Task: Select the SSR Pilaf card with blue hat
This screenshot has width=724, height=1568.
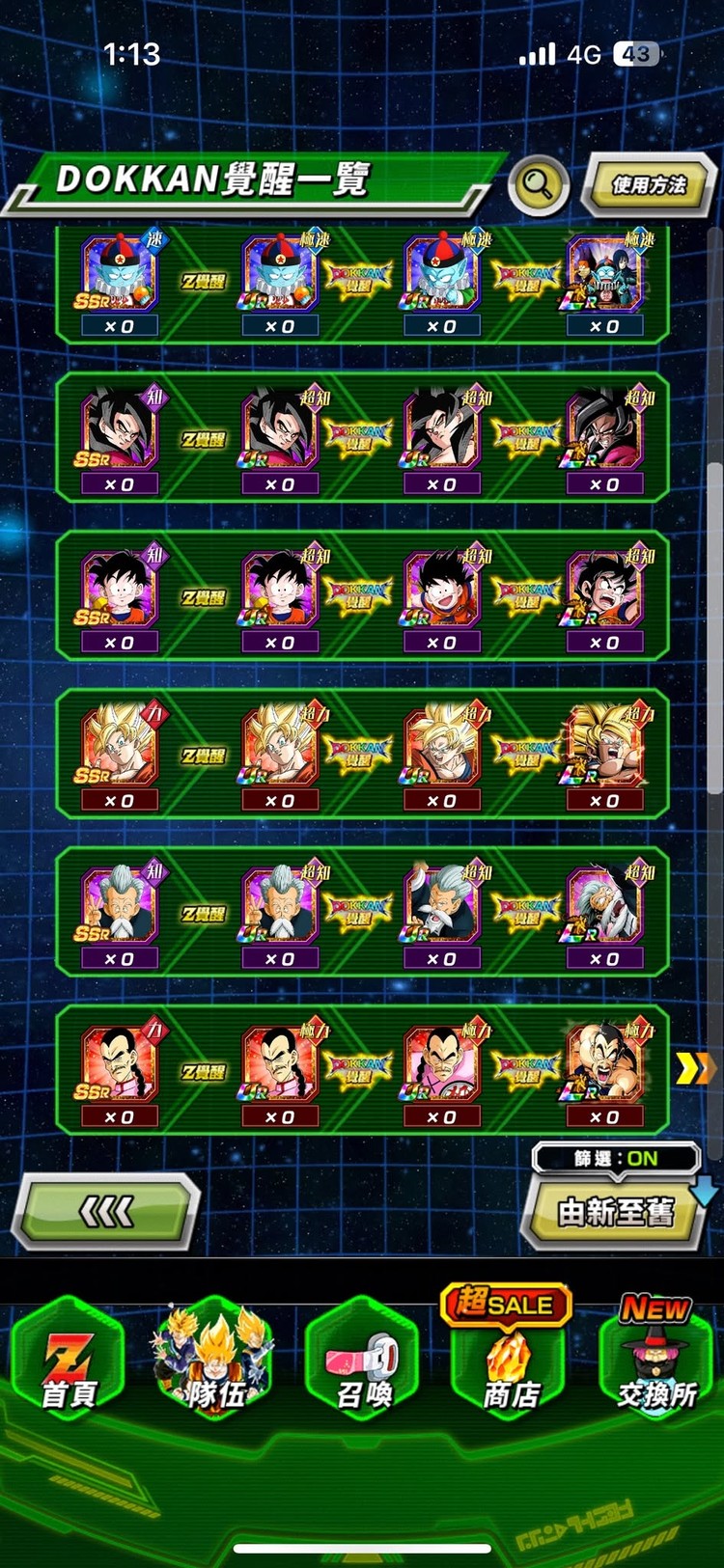Action: (x=119, y=274)
